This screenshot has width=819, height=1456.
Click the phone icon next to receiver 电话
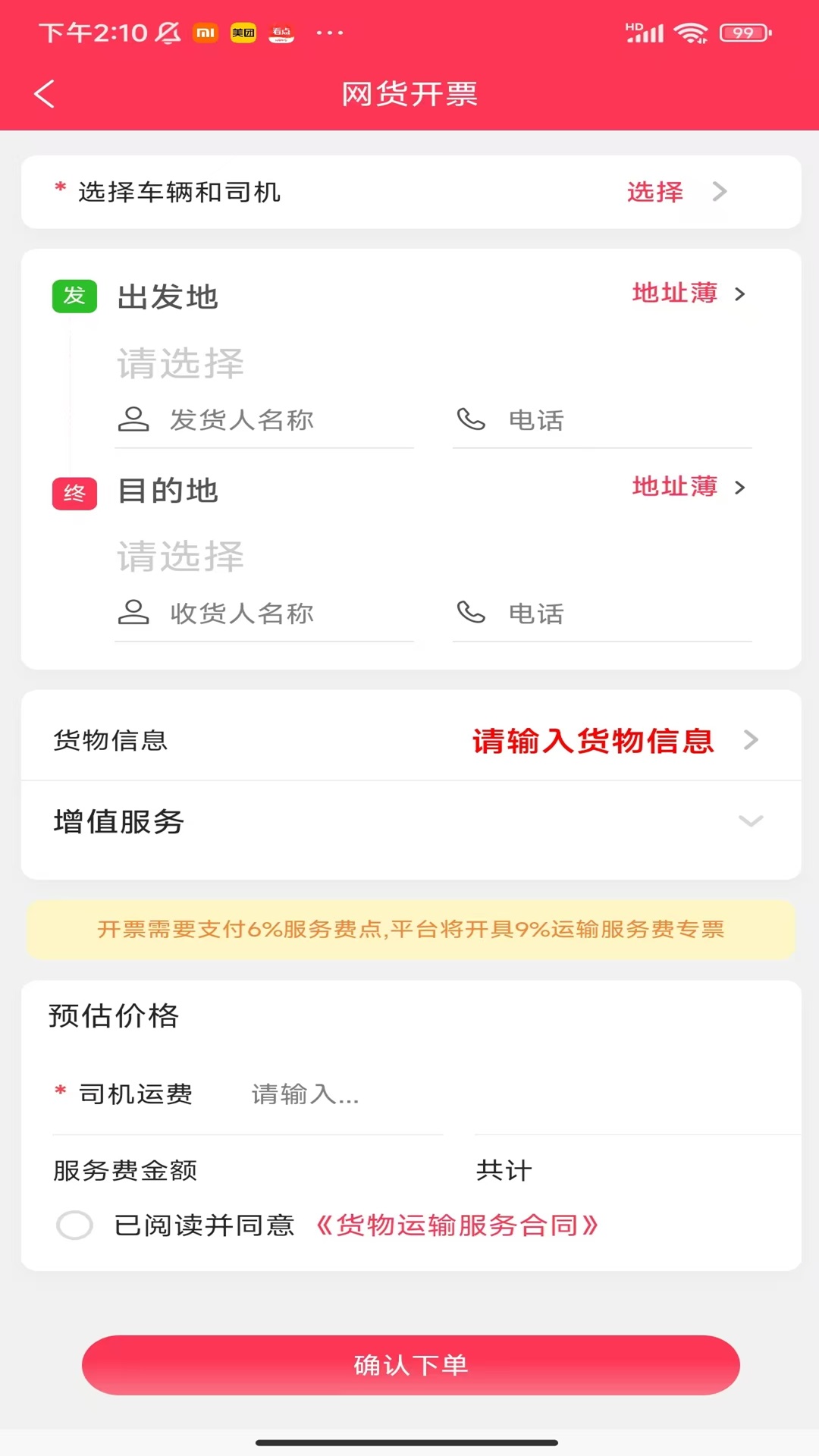(x=472, y=613)
